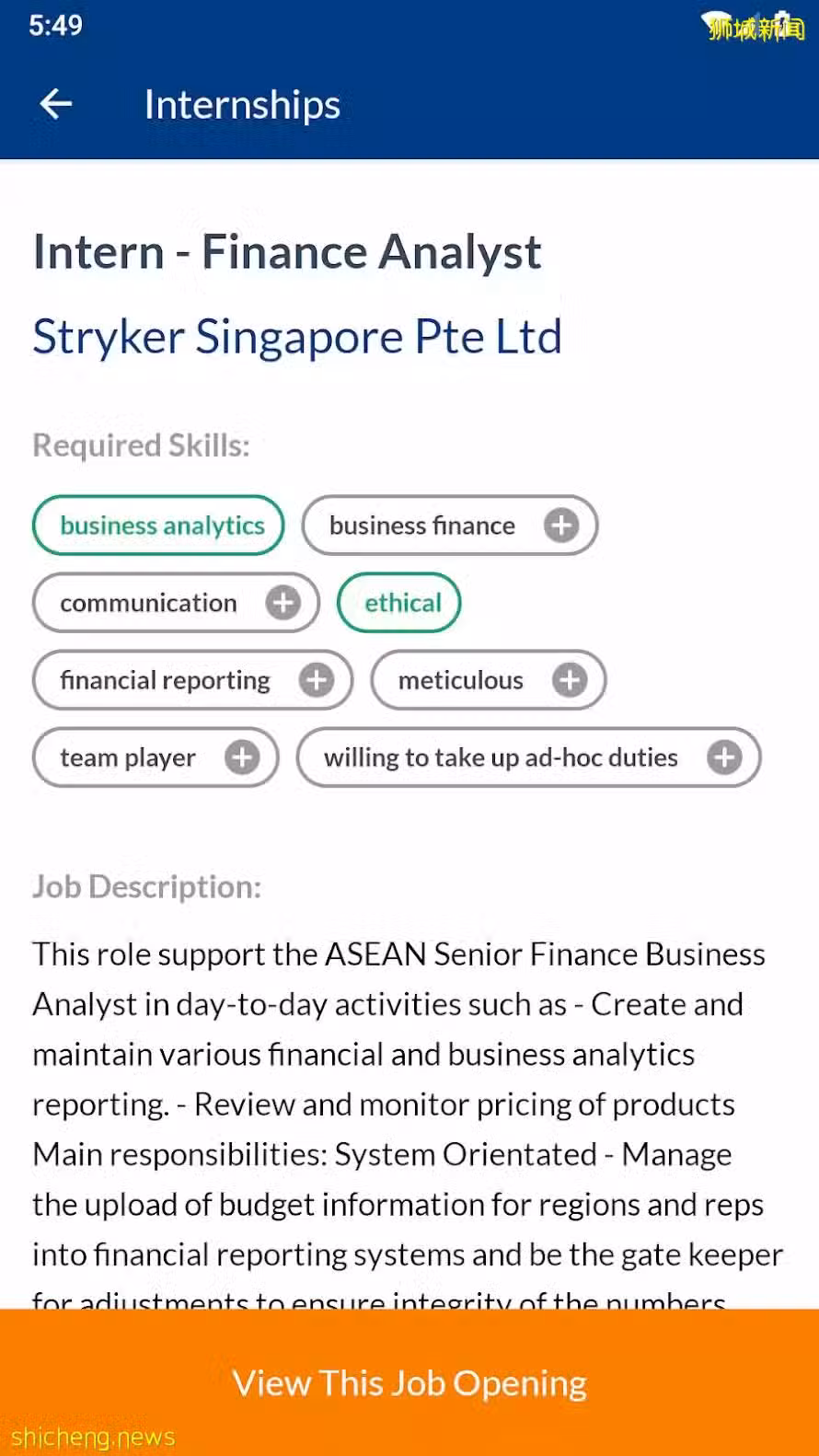
Task: Add the financial reporting skill
Action: point(317,680)
